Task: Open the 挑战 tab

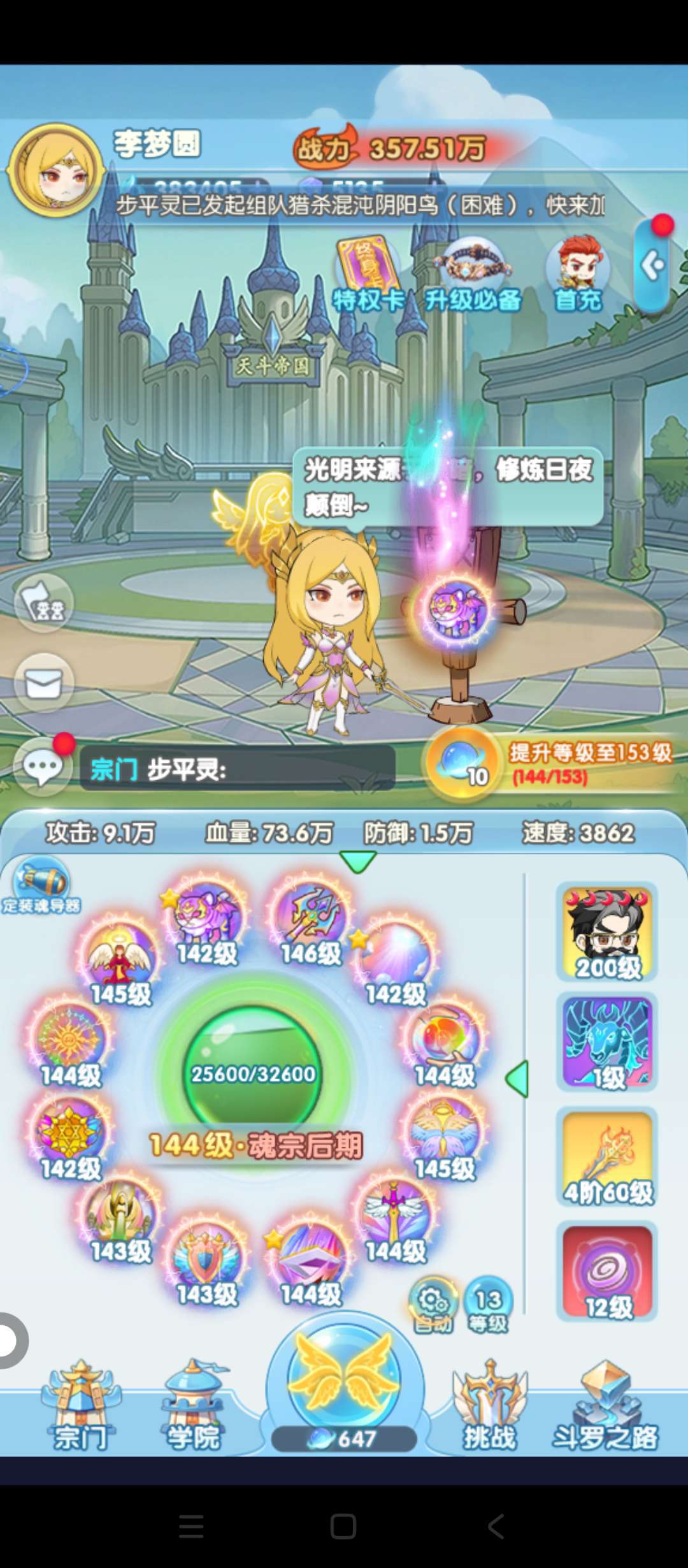Action: click(x=489, y=1410)
